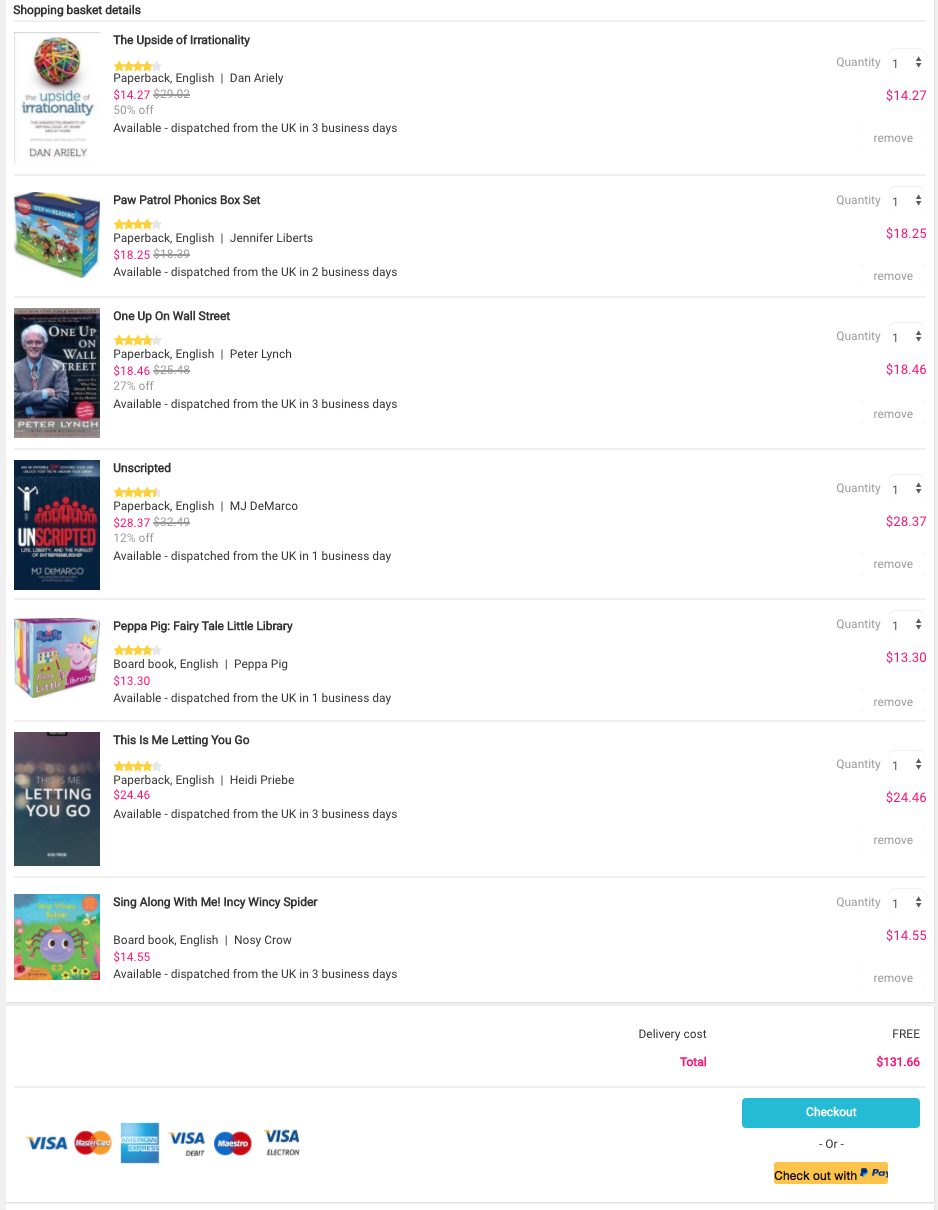
Task: Remove Paw Patrol Phonics Box Set
Action: coord(892,276)
